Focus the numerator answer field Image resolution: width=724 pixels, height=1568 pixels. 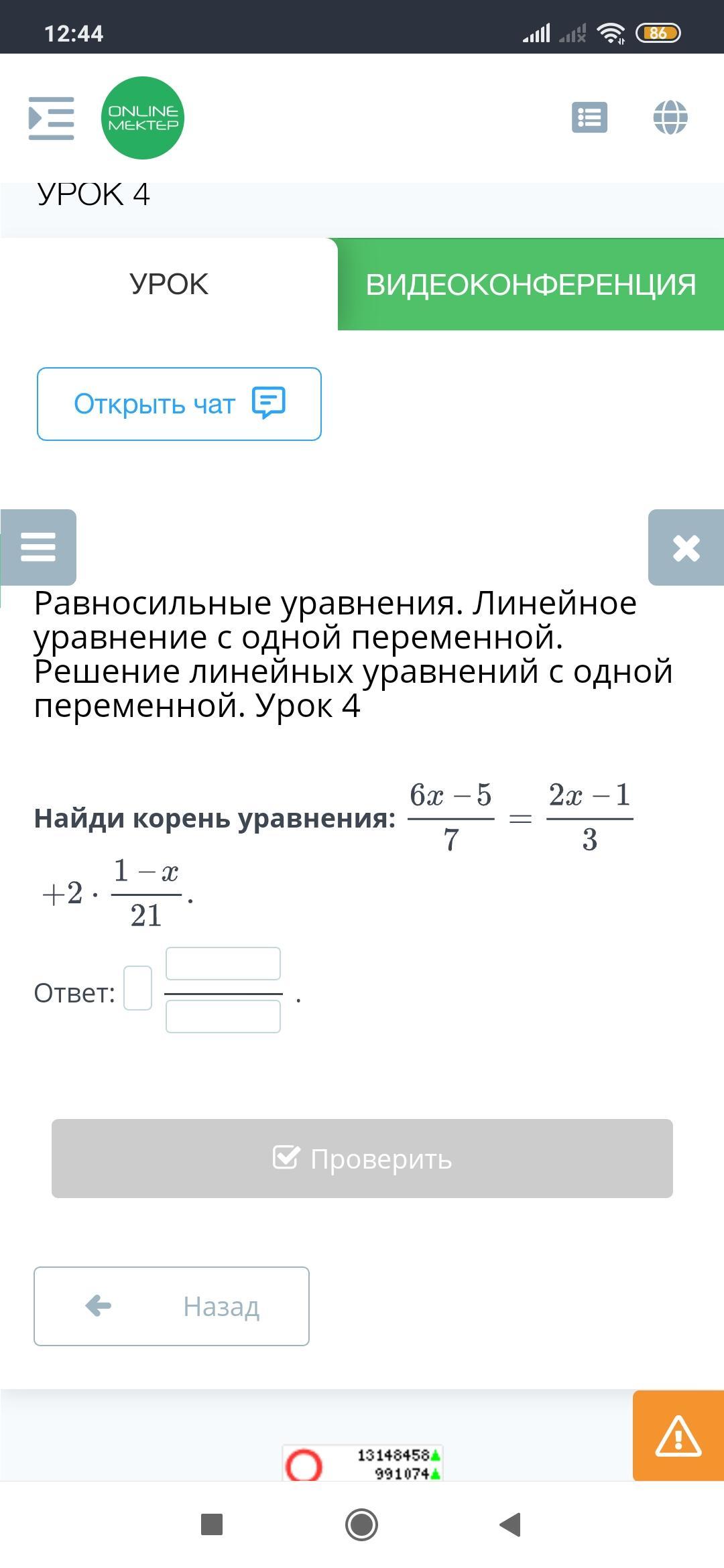point(223,964)
